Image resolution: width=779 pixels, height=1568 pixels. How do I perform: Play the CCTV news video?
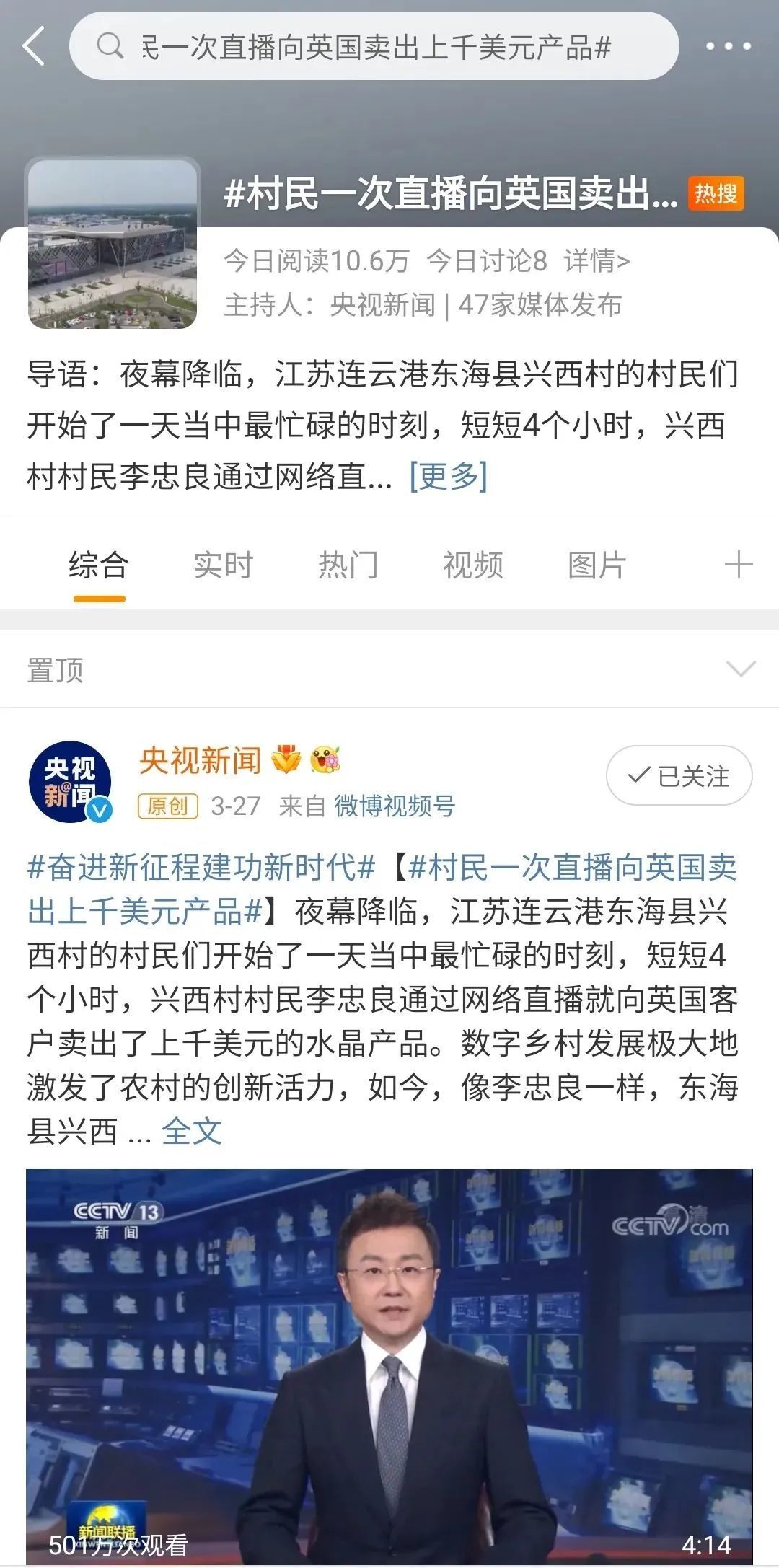[x=389, y=1366]
